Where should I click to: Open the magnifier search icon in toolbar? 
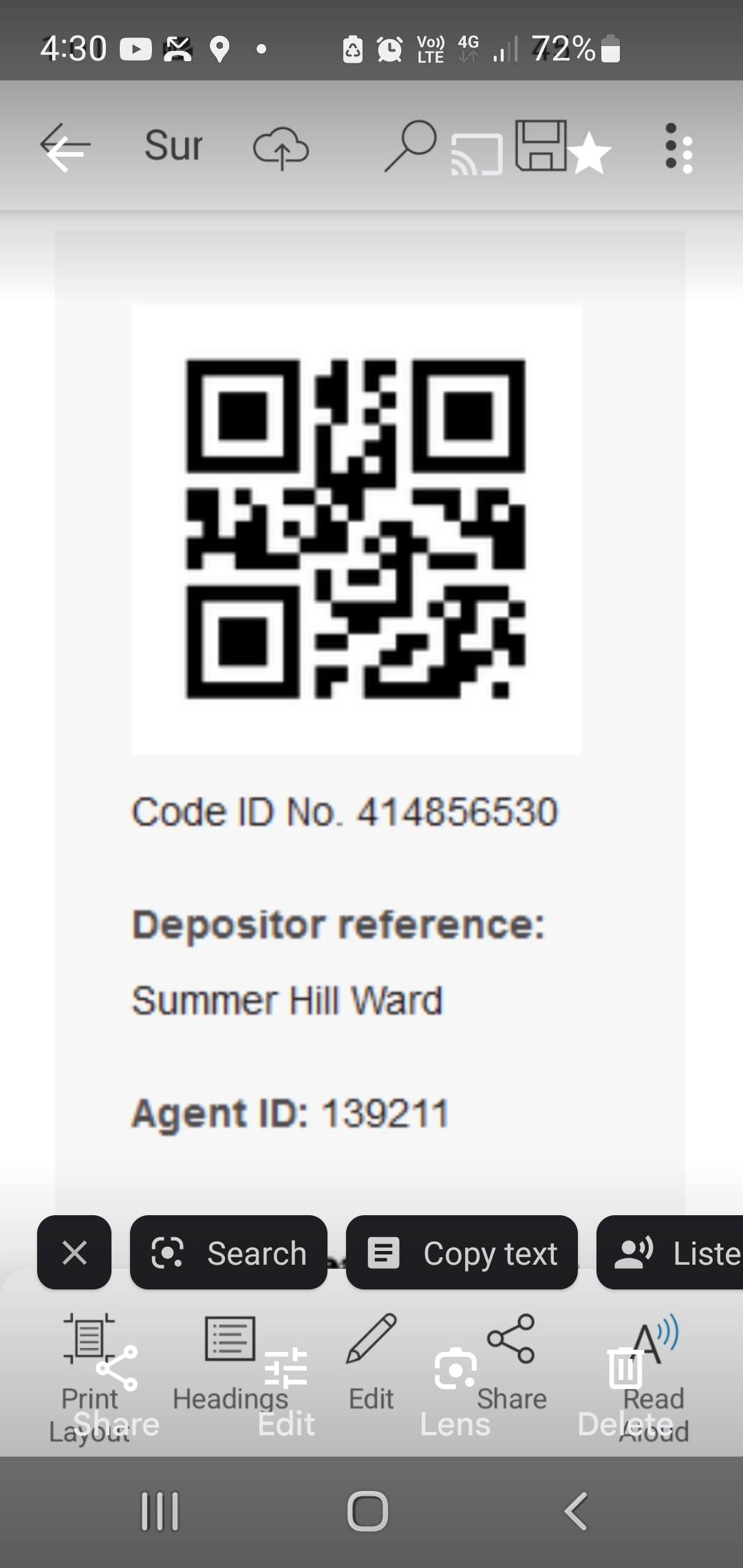pos(410,146)
